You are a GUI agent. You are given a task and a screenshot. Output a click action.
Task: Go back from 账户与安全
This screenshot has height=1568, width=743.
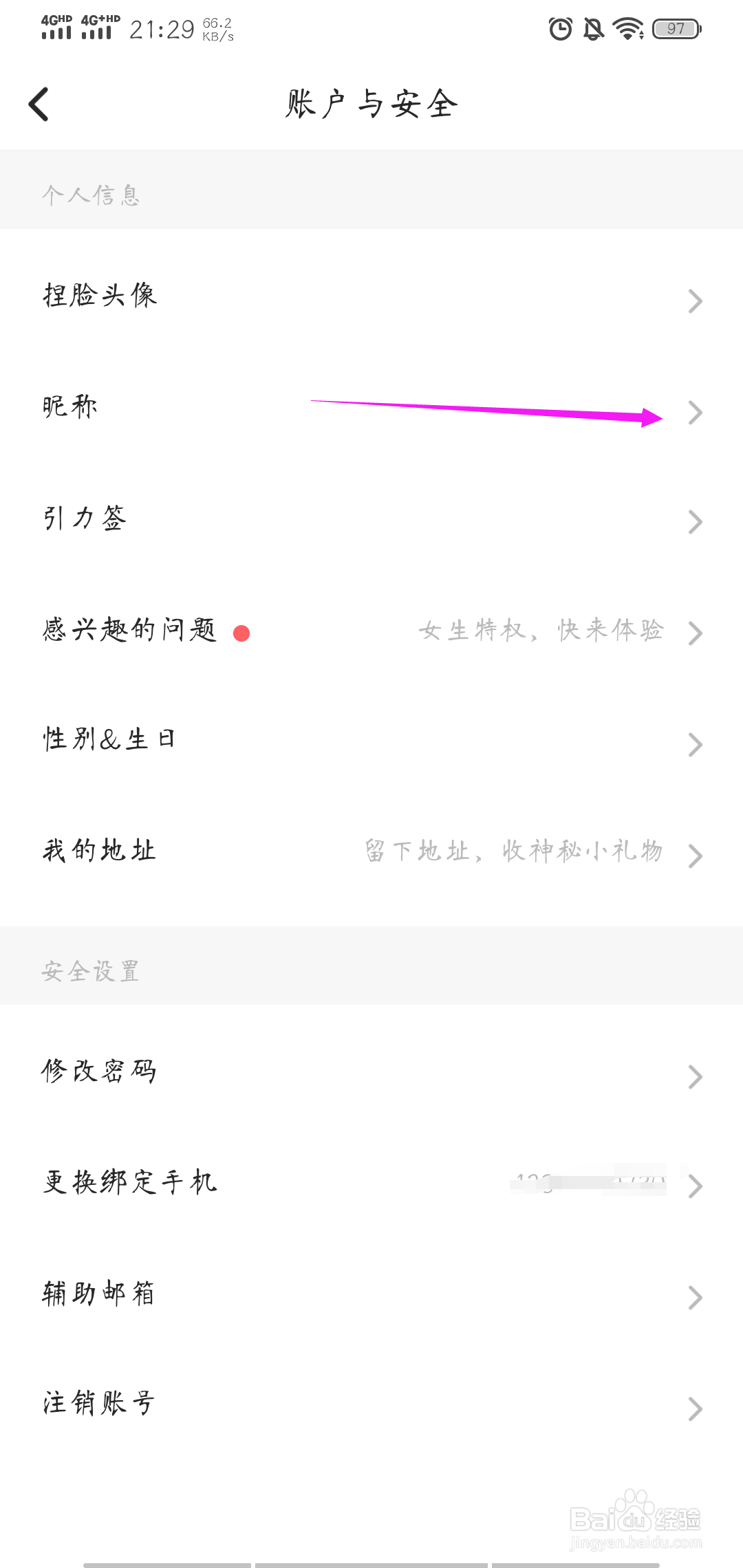[x=39, y=105]
